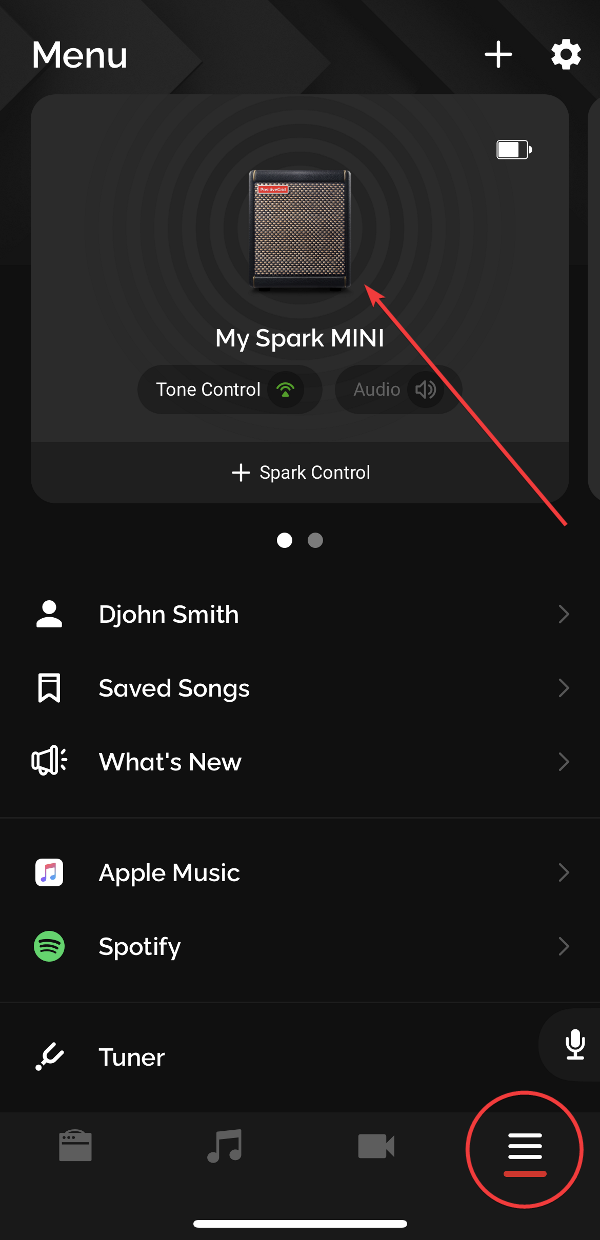The image size is (600, 1240).
Task: Open Djohn Smith's profile
Action: tap(300, 614)
